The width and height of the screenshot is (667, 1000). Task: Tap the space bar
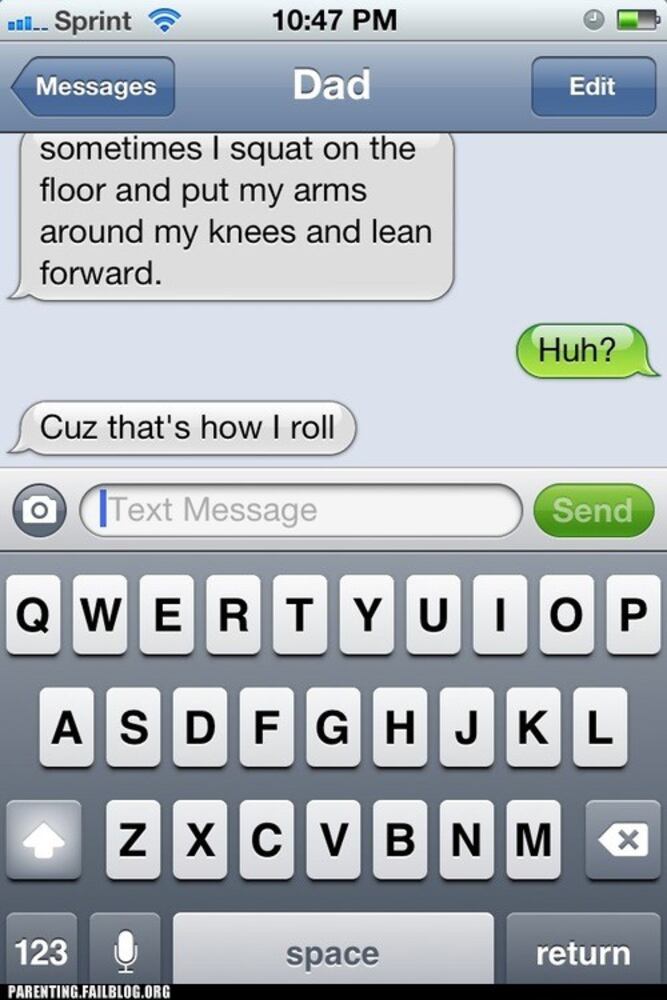[332, 952]
